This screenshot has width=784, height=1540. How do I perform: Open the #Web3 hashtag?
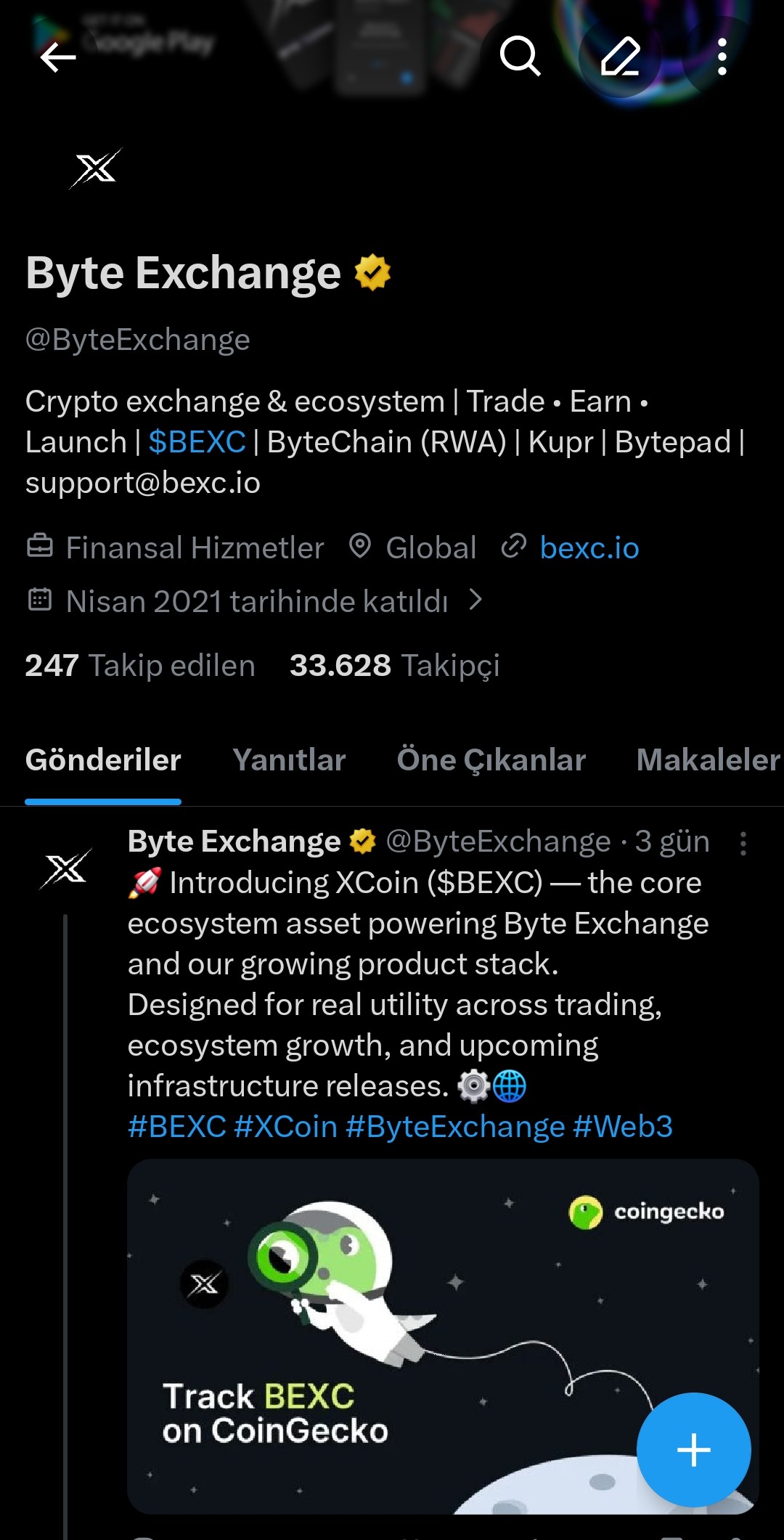coord(622,1127)
